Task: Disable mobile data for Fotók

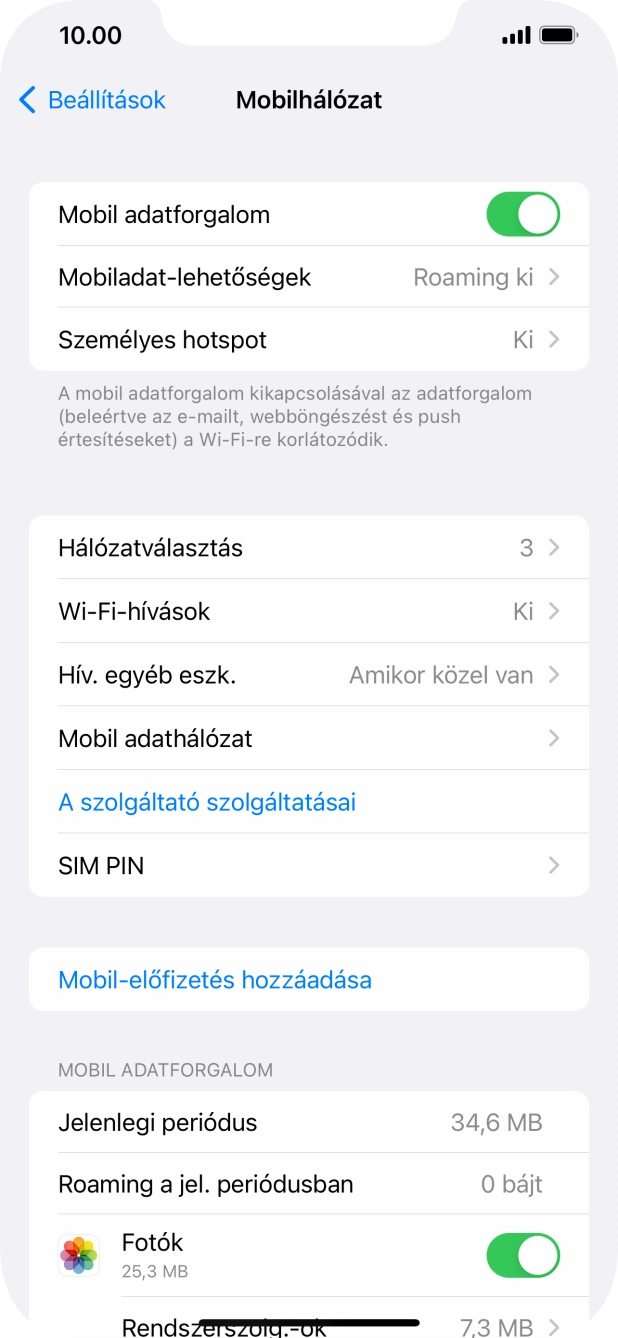Action: click(x=522, y=1255)
